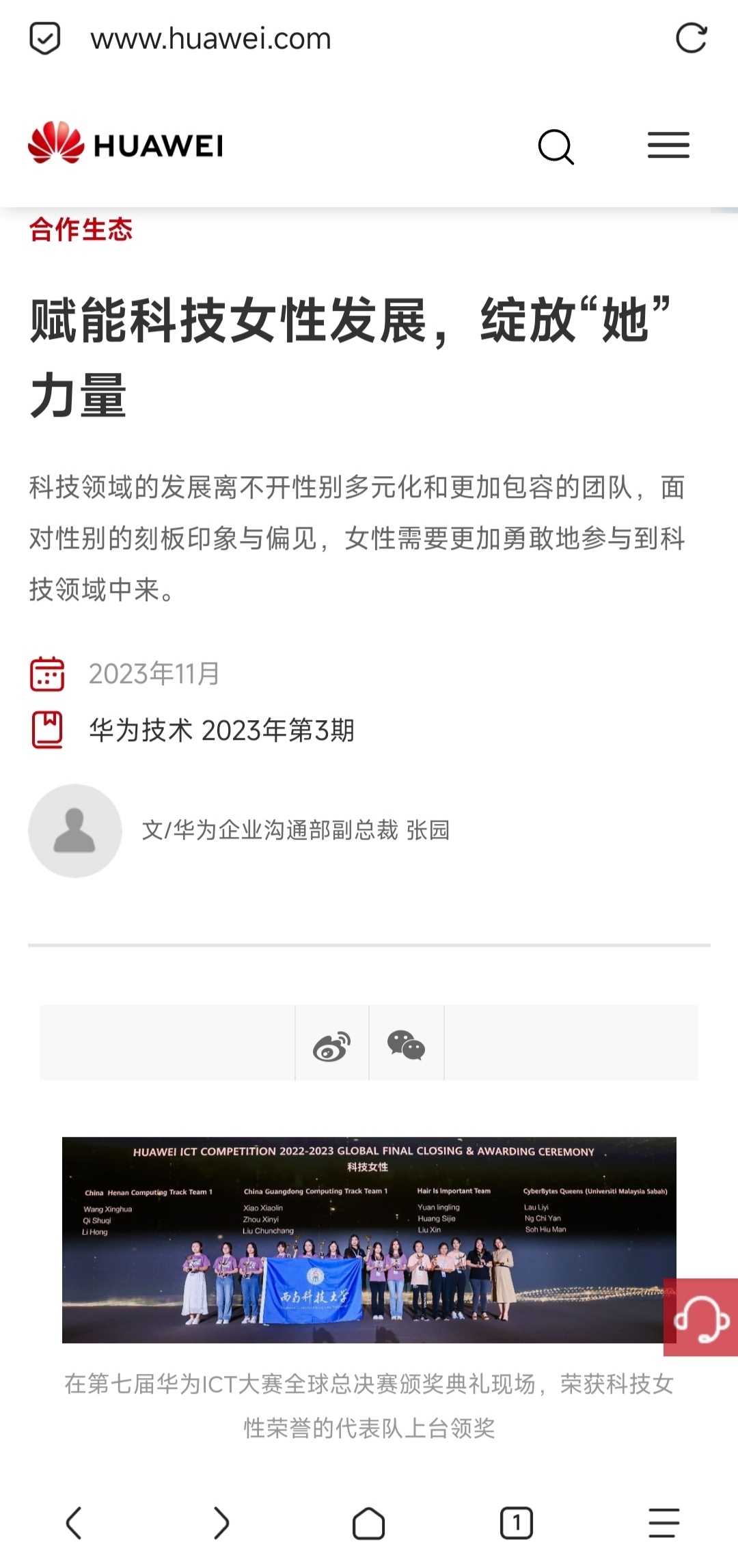Share this article on Weibo
This screenshot has width=738, height=1568.
332,1043
